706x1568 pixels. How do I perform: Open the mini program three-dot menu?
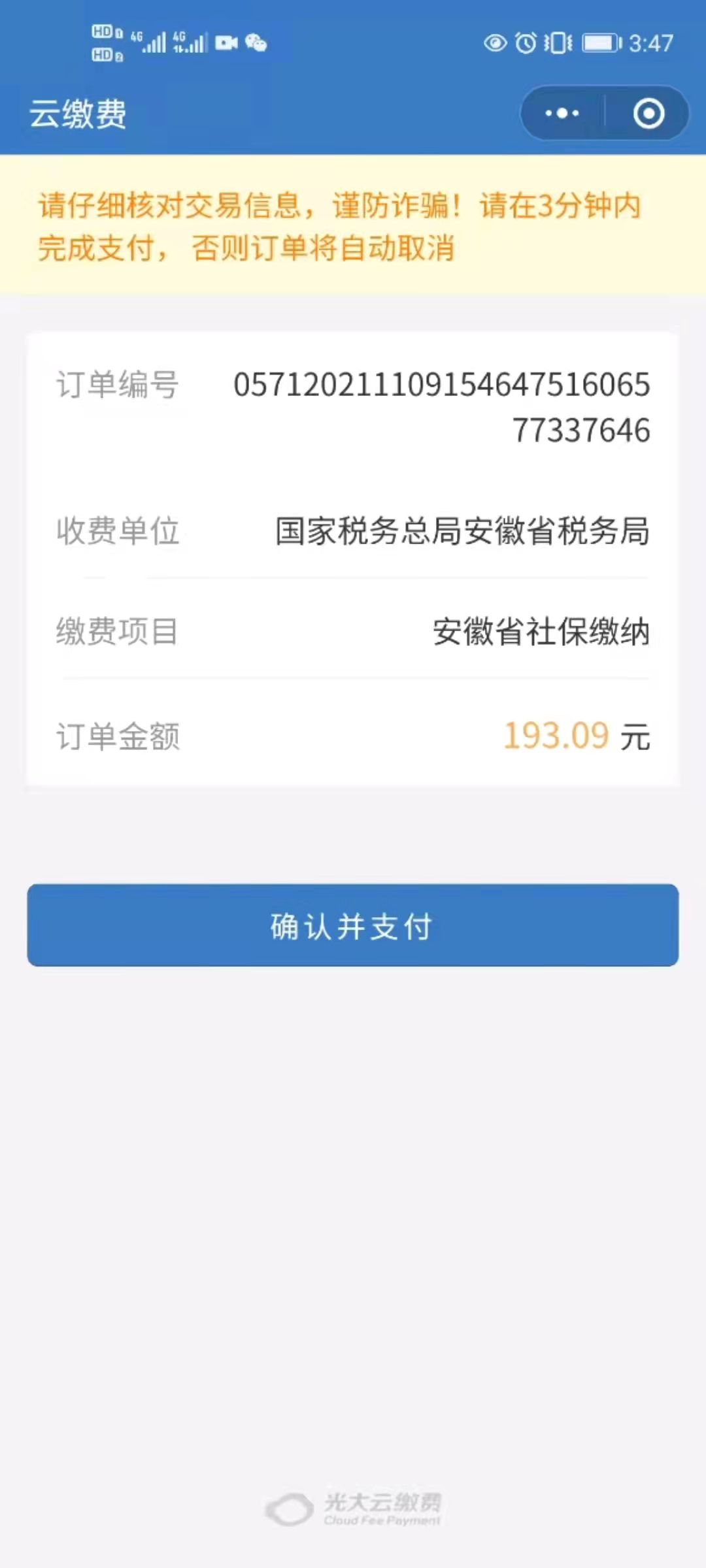(562, 114)
